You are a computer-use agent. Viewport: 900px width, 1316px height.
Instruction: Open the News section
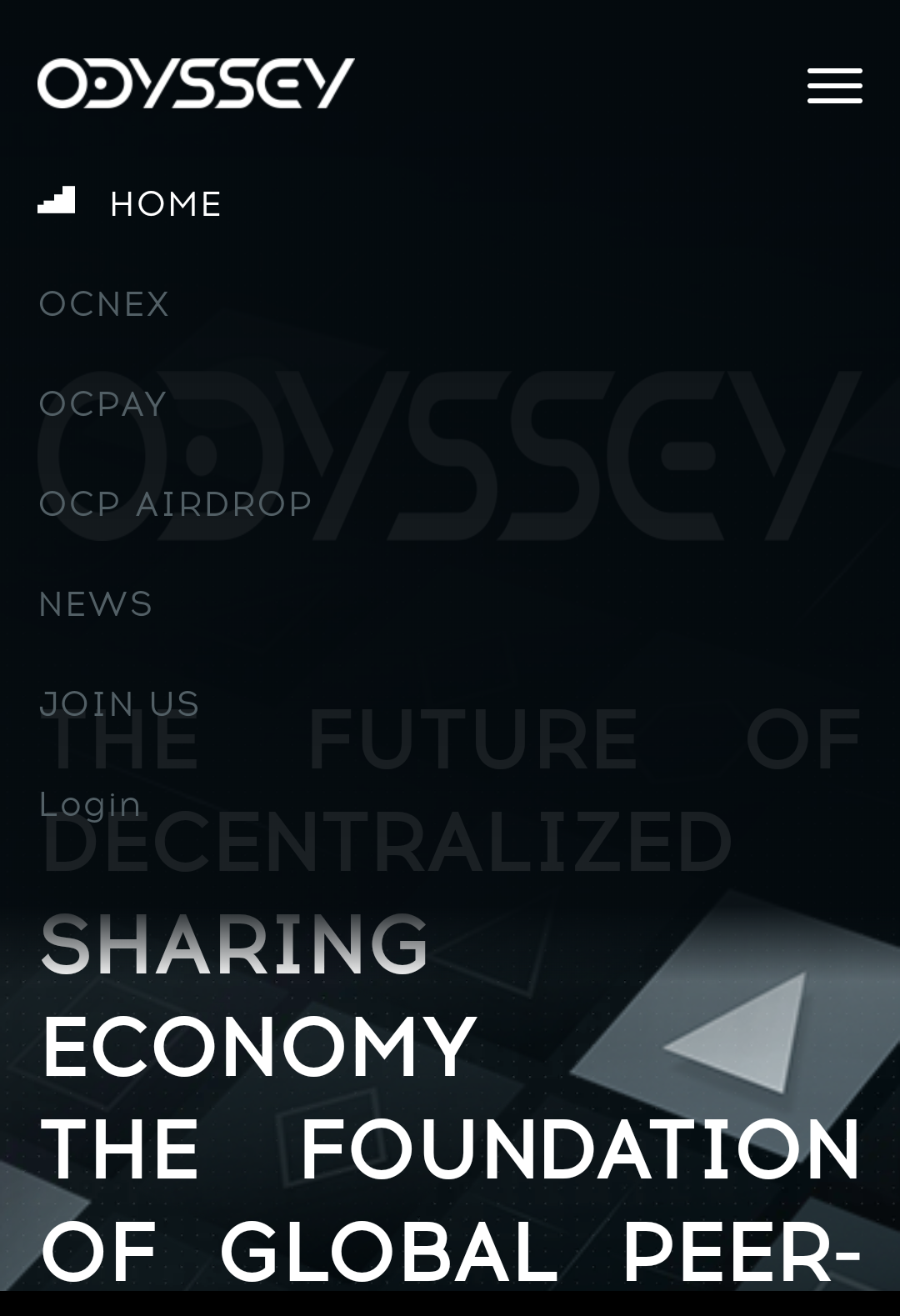(x=96, y=604)
